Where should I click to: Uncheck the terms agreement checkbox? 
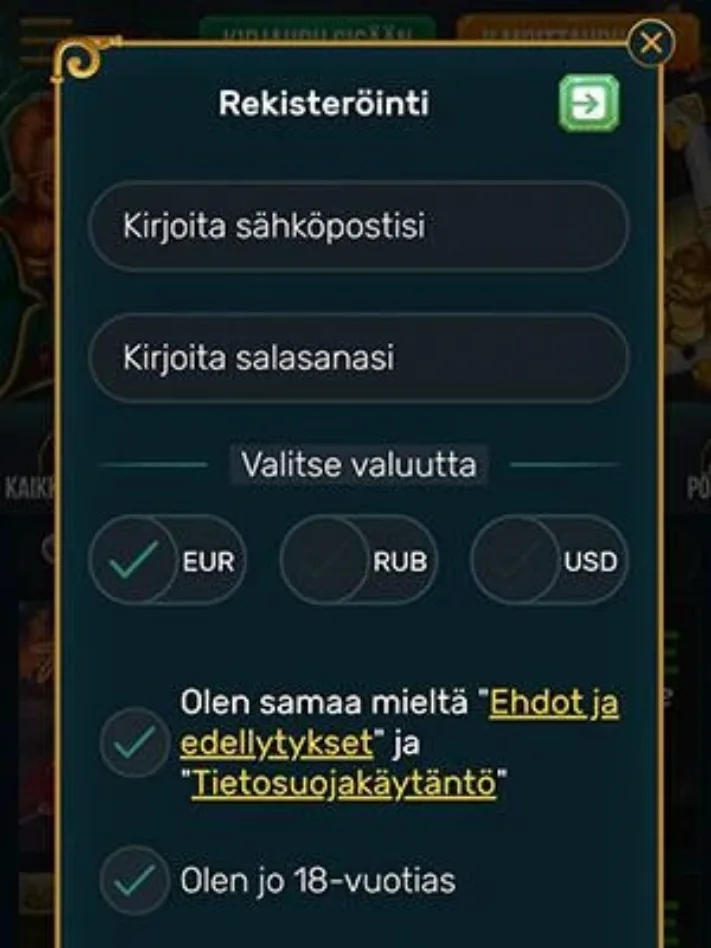coord(134,742)
